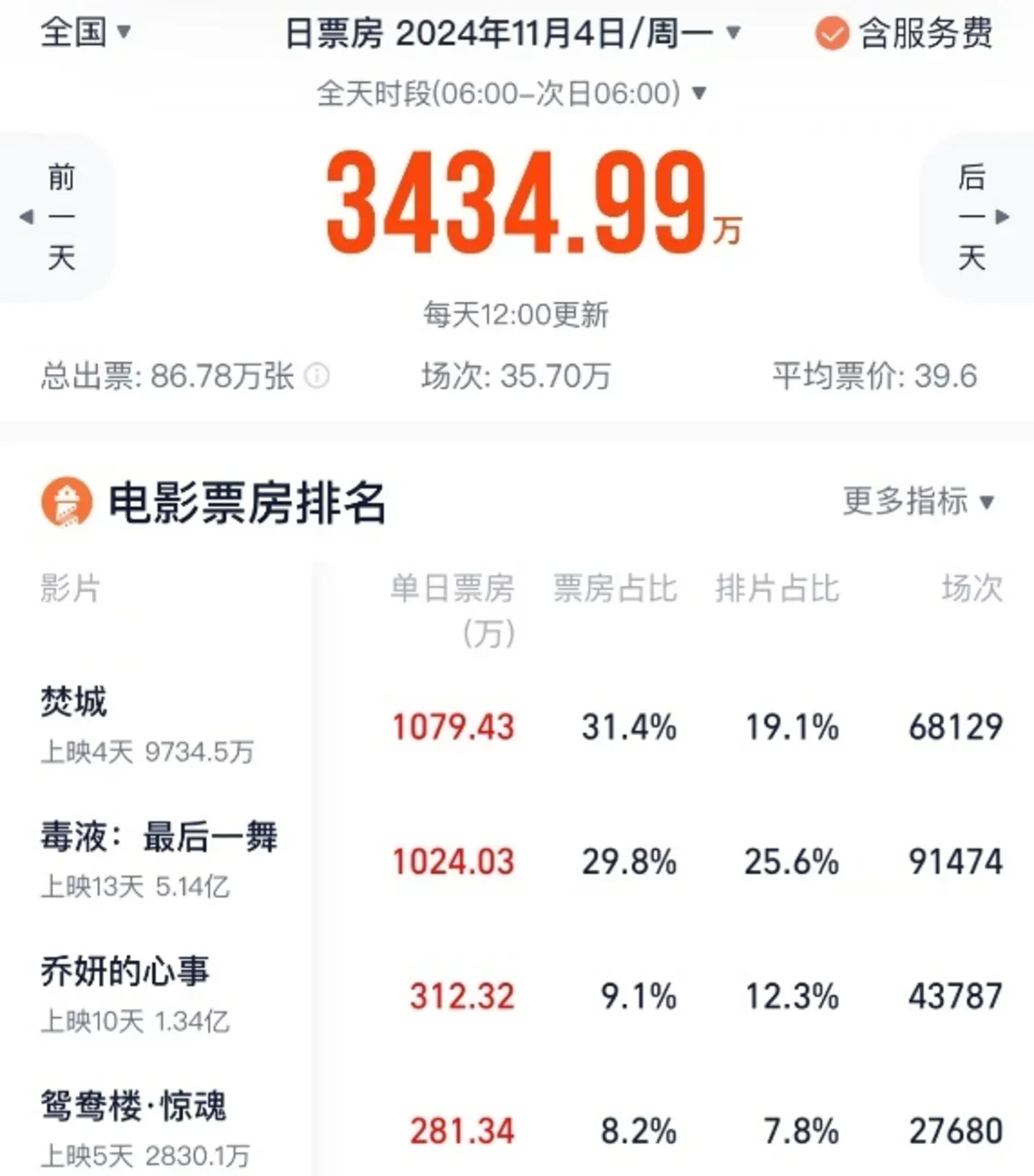Open the 全国 region dropdown
The width and height of the screenshot is (1034, 1176).
[x=85, y=32]
